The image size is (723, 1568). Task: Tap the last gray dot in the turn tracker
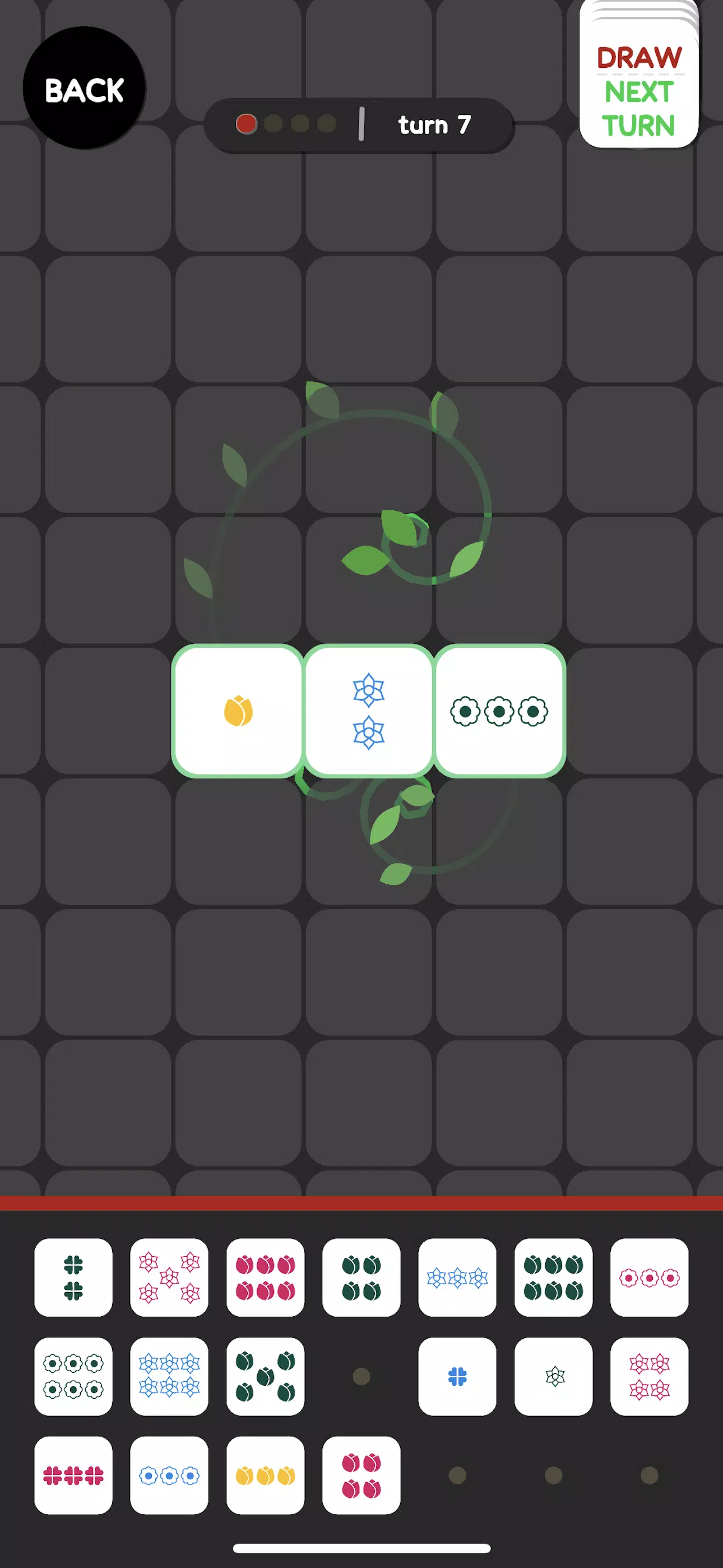coord(327,123)
